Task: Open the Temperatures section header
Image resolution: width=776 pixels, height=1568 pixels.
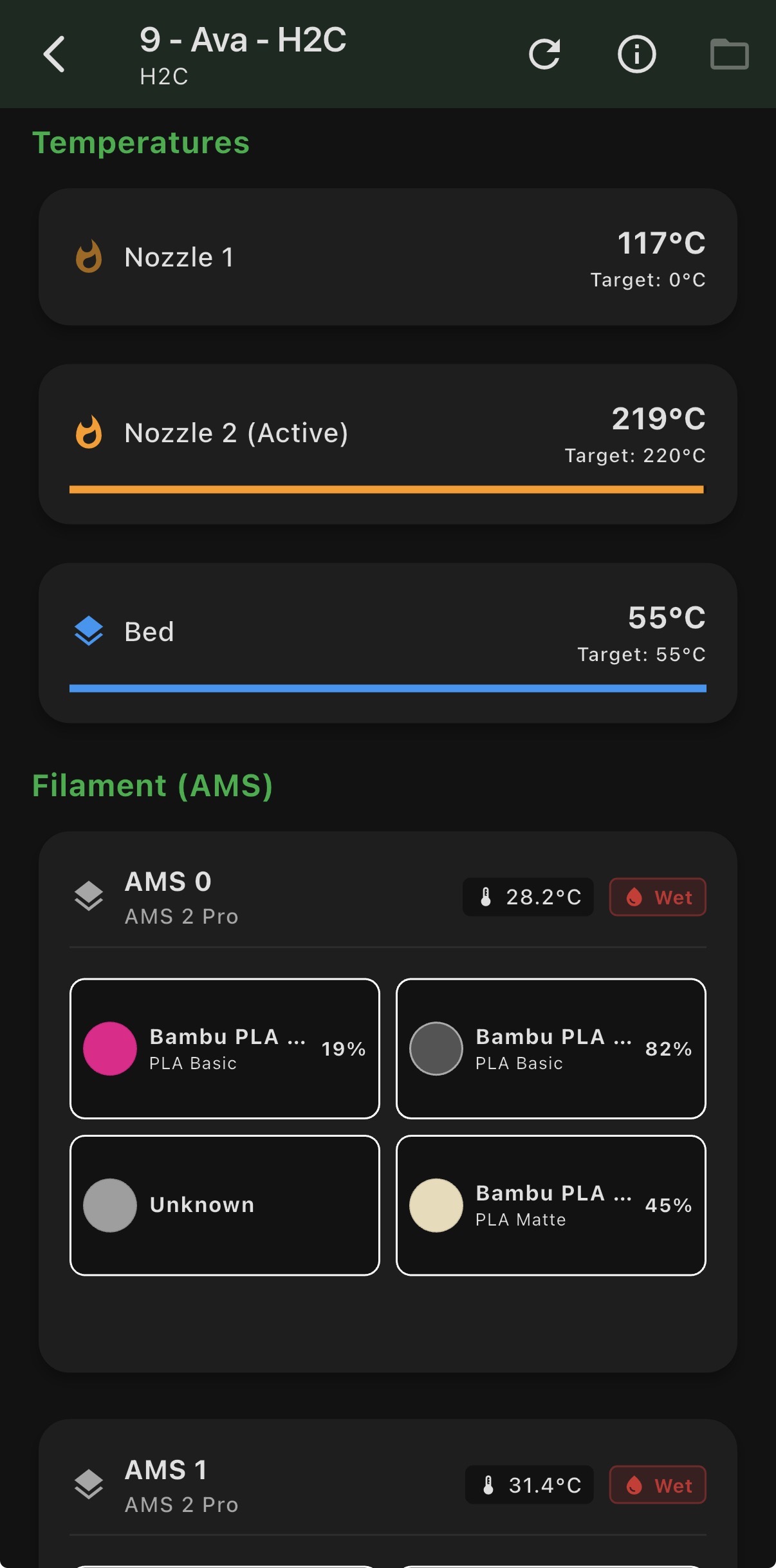Action: pos(142,142)
